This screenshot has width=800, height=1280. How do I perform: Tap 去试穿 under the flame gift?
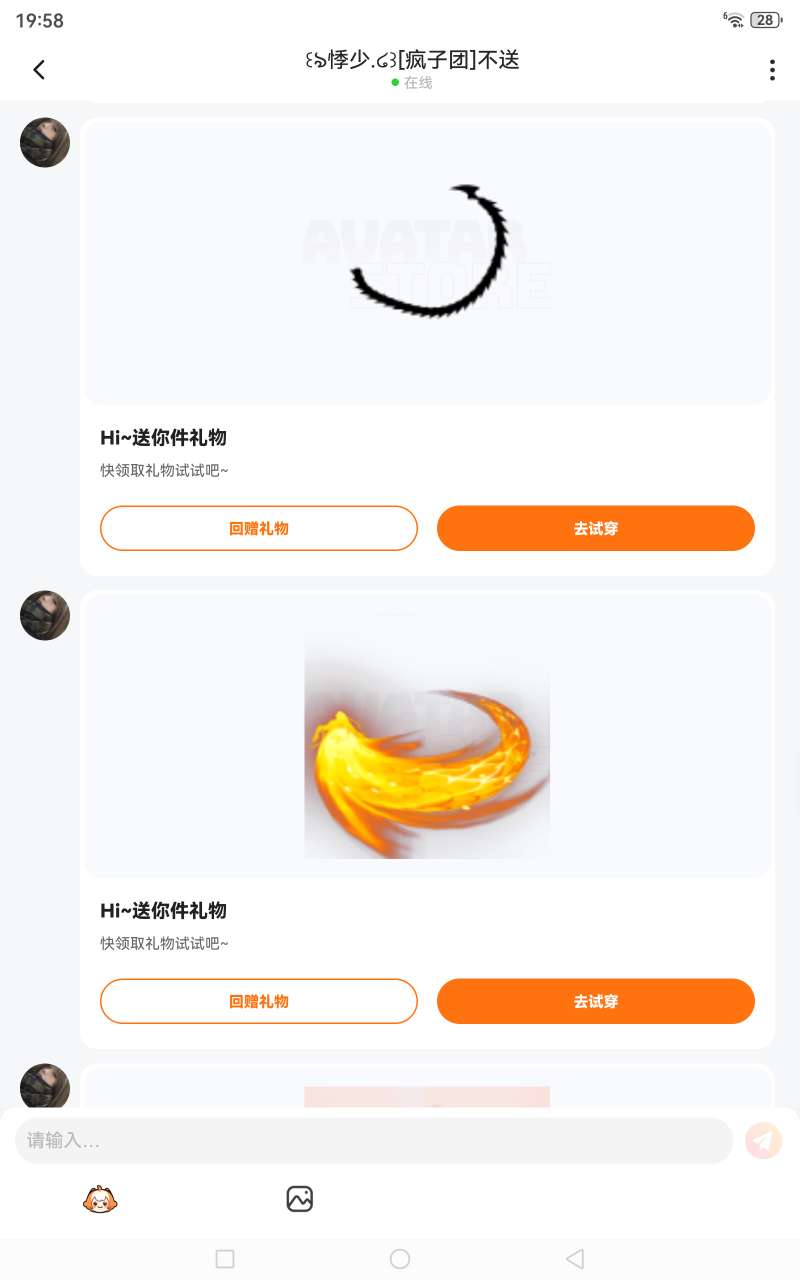pyautogui.click(x=596, y=1001)
